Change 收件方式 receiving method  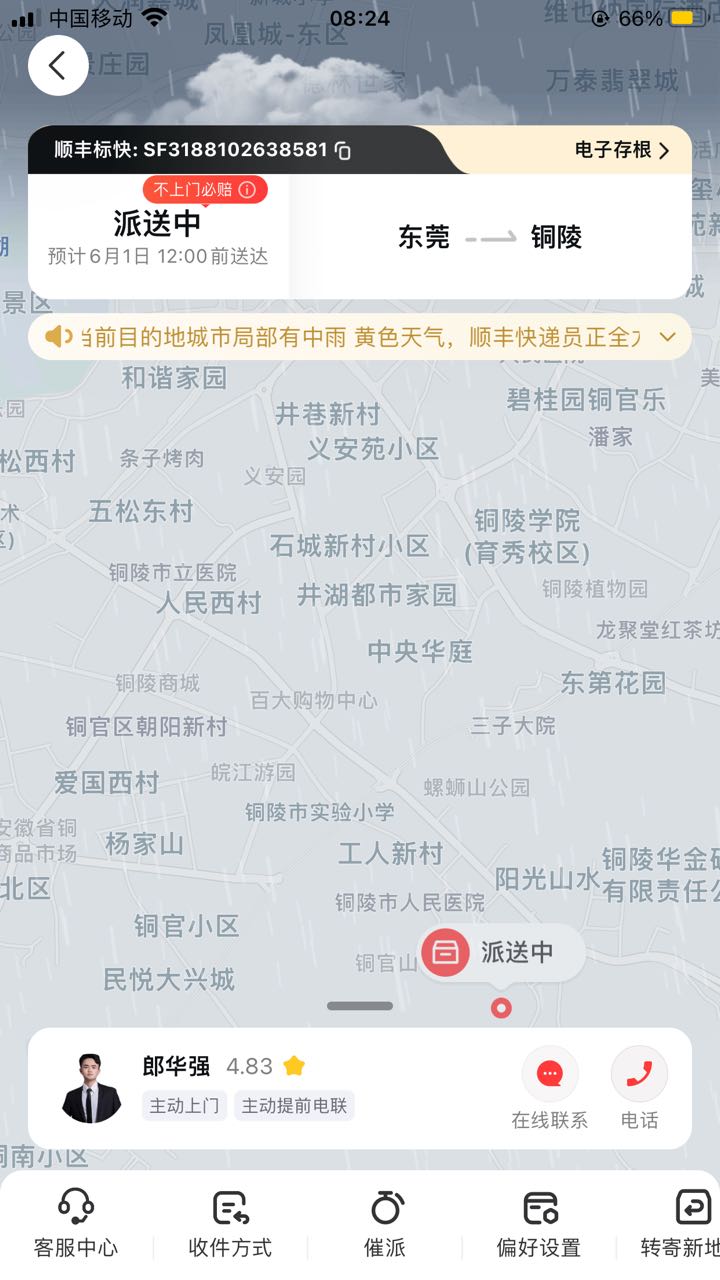coord(230,1223)
